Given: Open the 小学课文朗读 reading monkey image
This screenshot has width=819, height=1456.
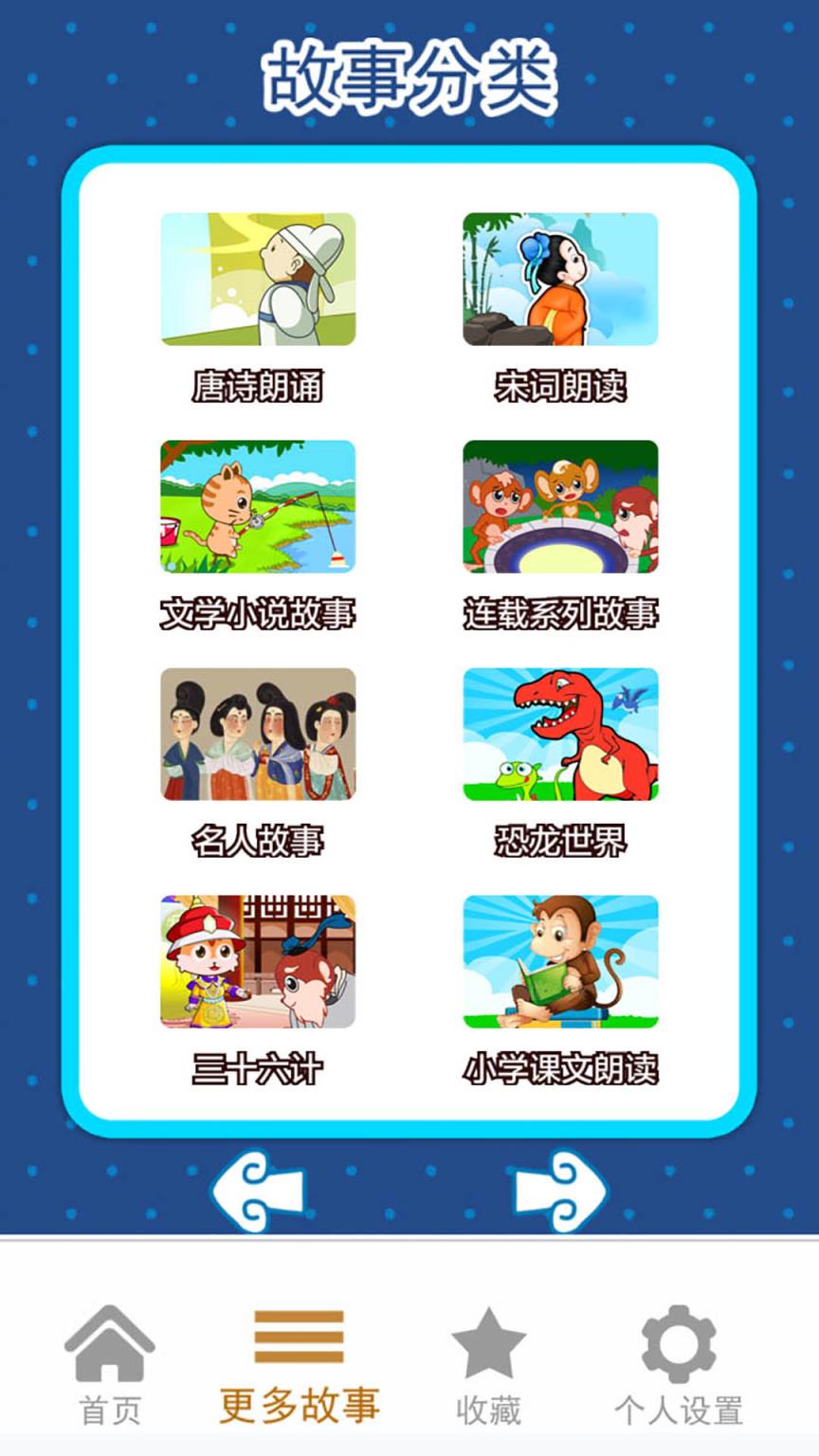Looking at the screenshot, I should pos(561,960).
